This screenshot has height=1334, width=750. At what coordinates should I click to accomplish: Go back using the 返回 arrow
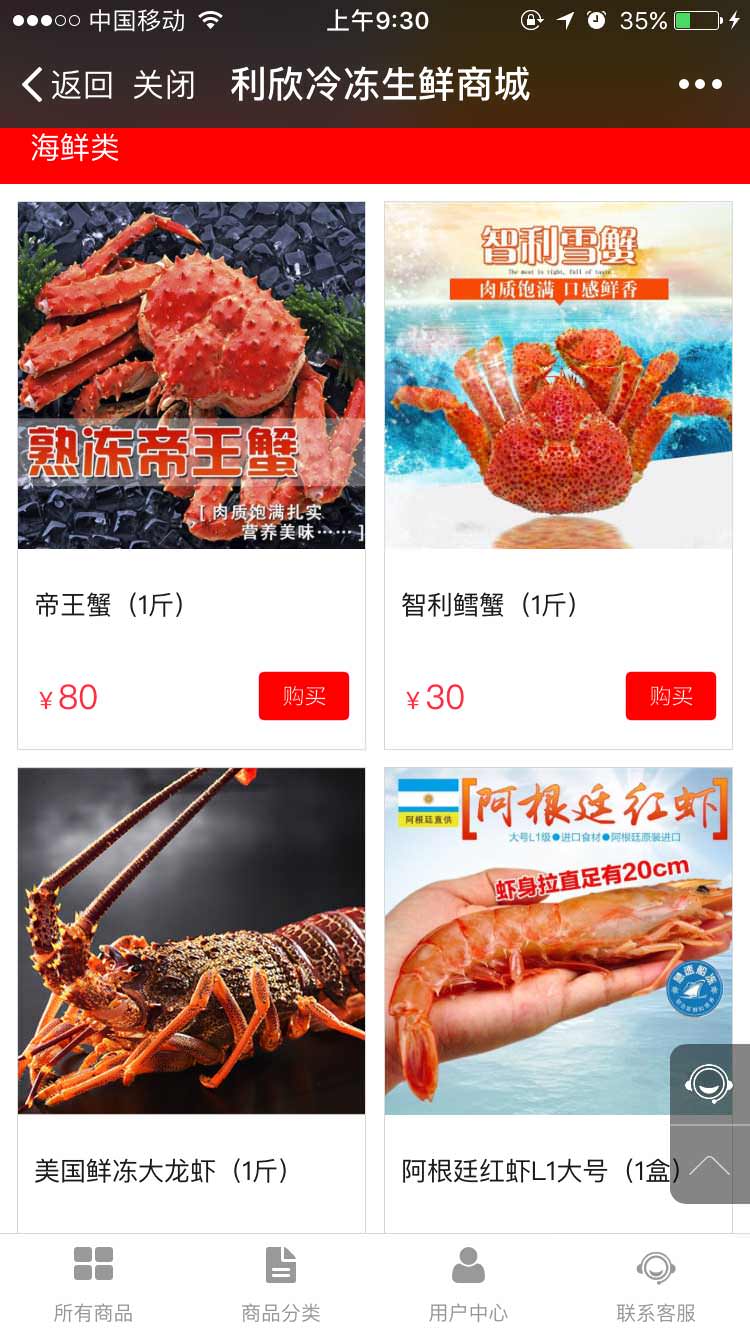66,85
